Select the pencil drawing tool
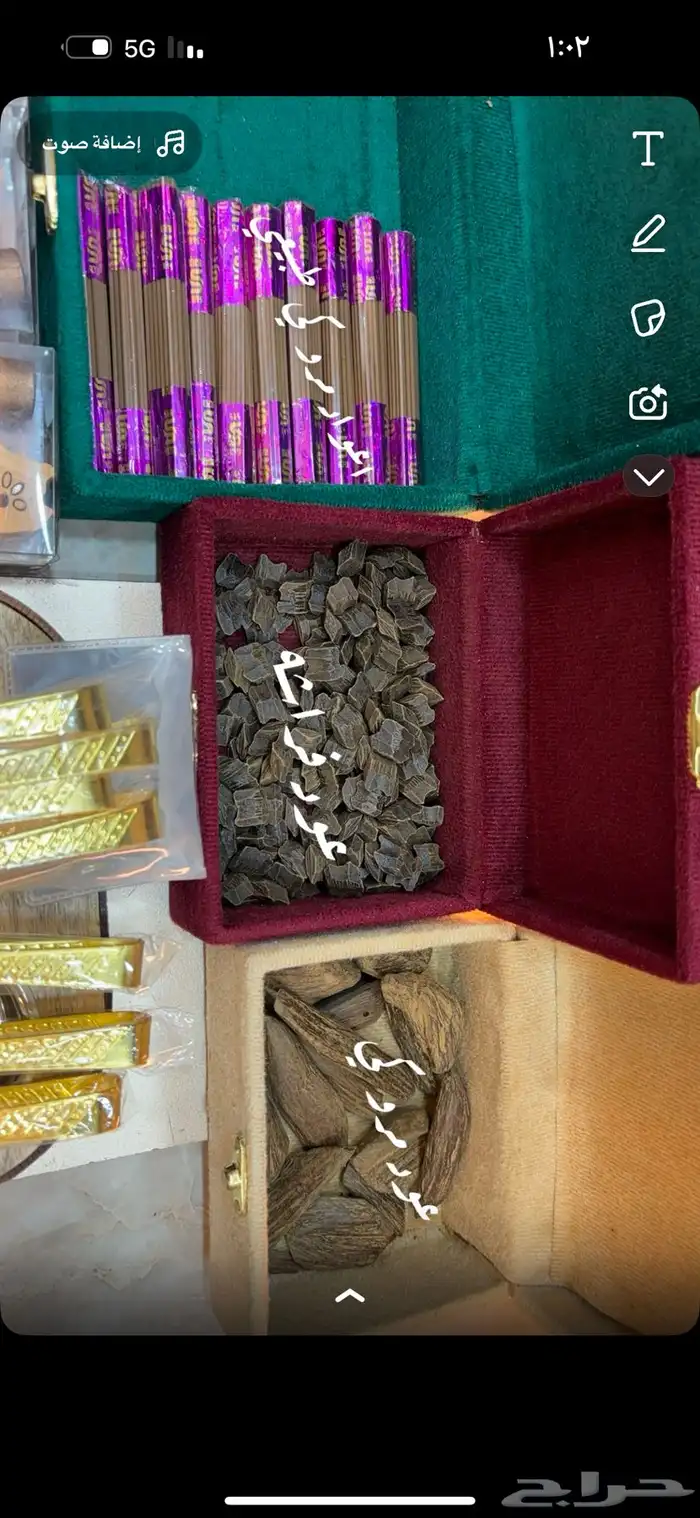This screenshot has width=700, height=1518. click(648, 234)
